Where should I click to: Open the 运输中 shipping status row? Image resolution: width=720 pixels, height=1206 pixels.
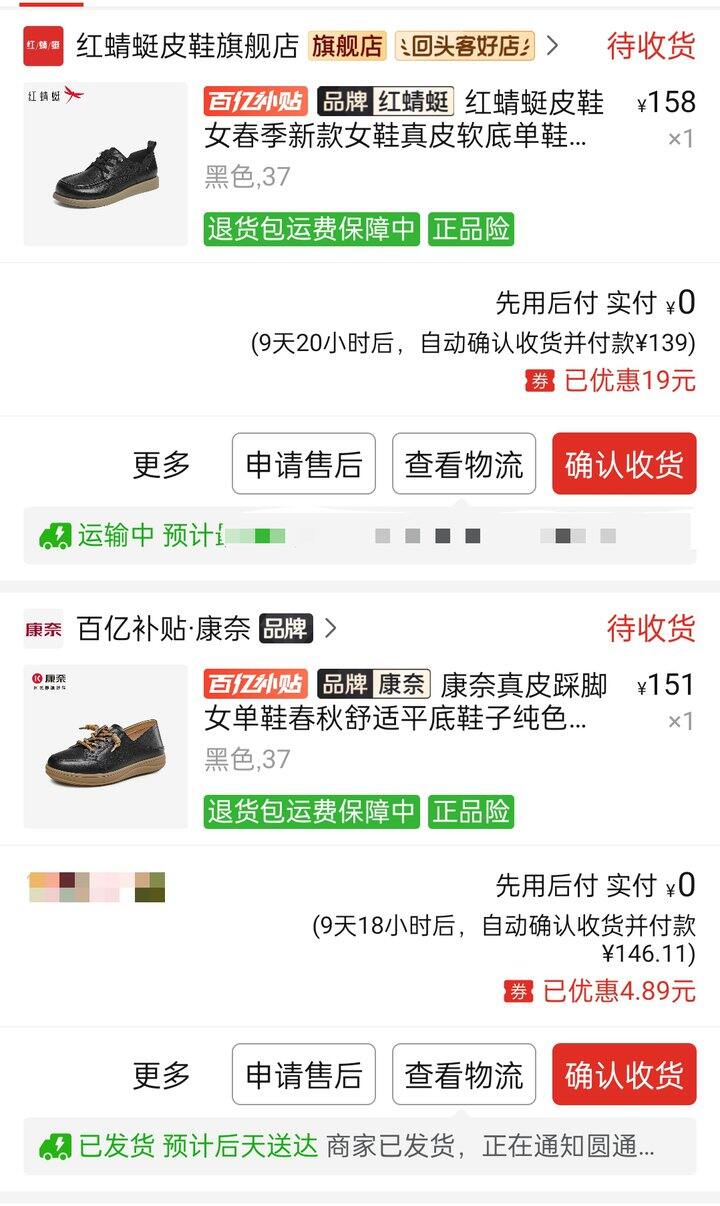pos(360,535)
